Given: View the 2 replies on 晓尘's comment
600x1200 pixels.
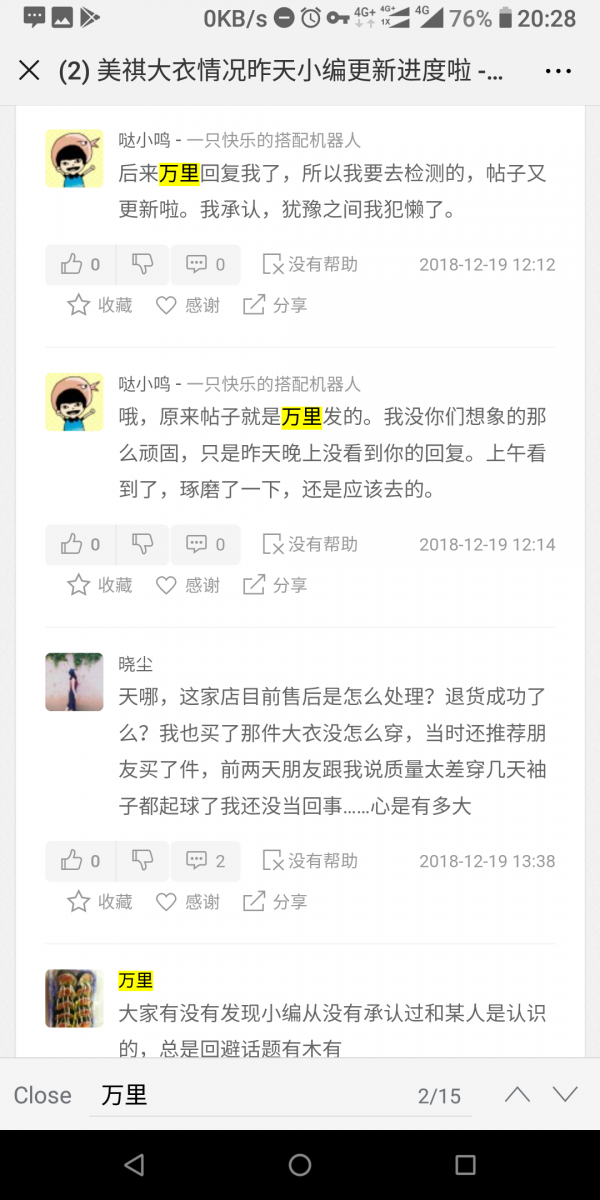Looking at the screenshot, I should pyautogui.click(x=205, y=861).
